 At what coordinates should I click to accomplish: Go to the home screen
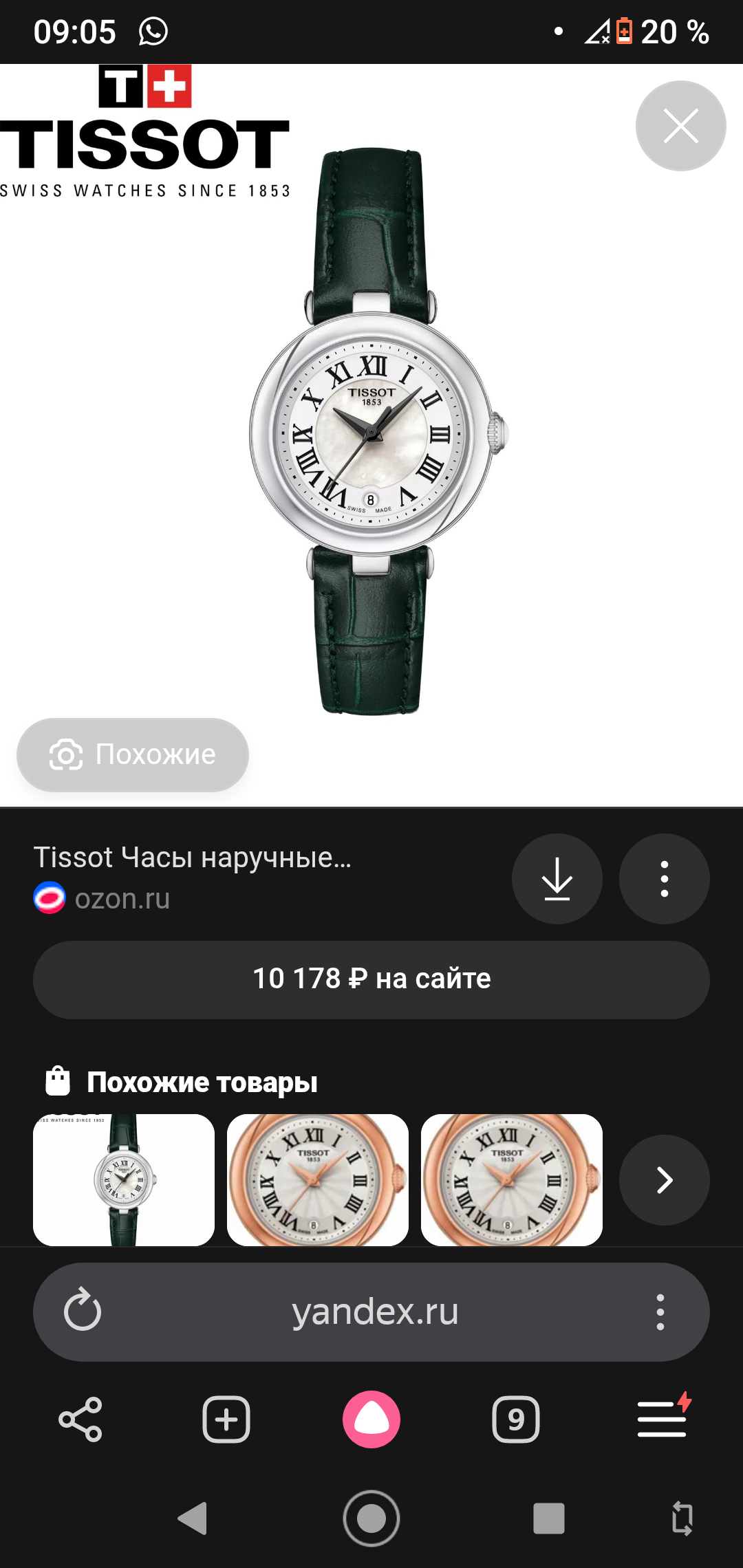(371, 1518)
